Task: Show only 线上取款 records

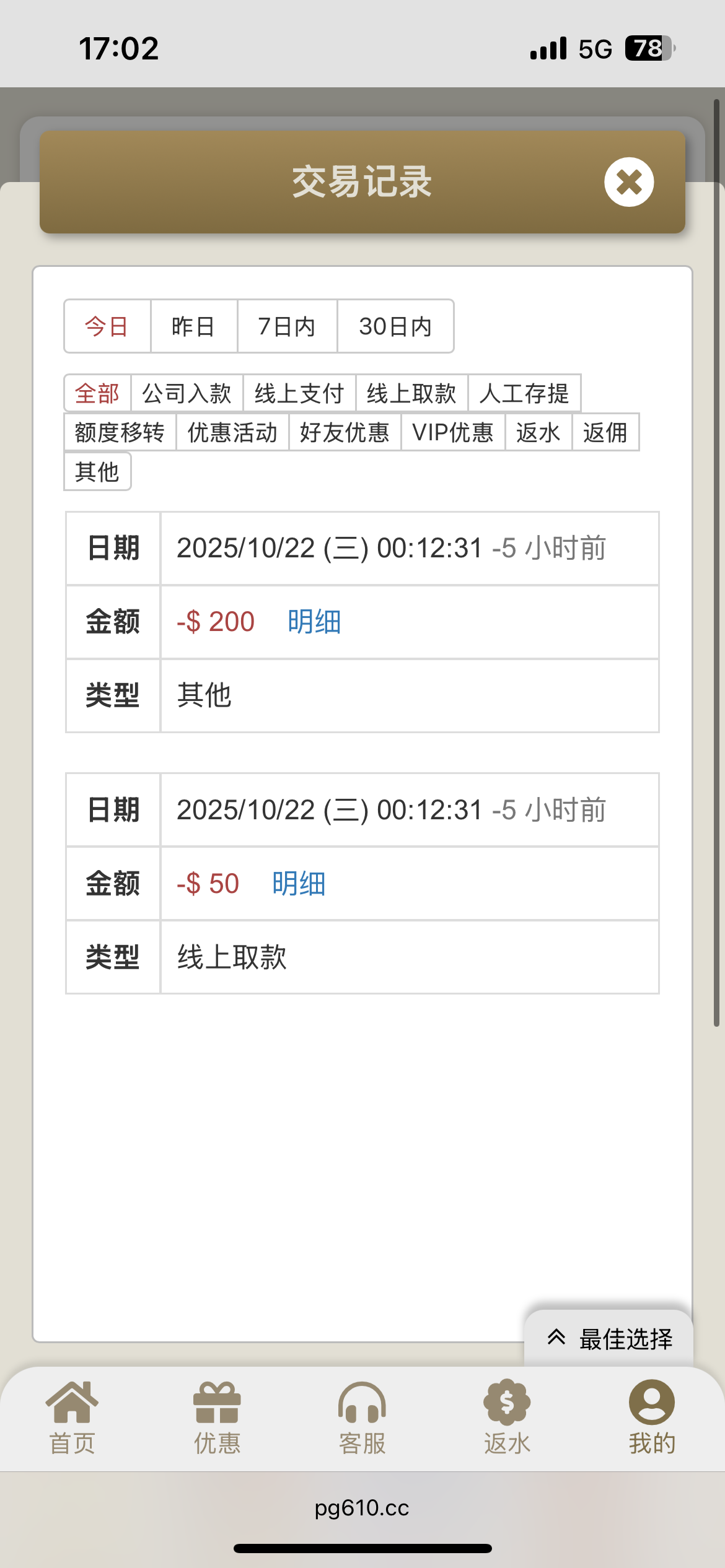Action: point(411,393)
